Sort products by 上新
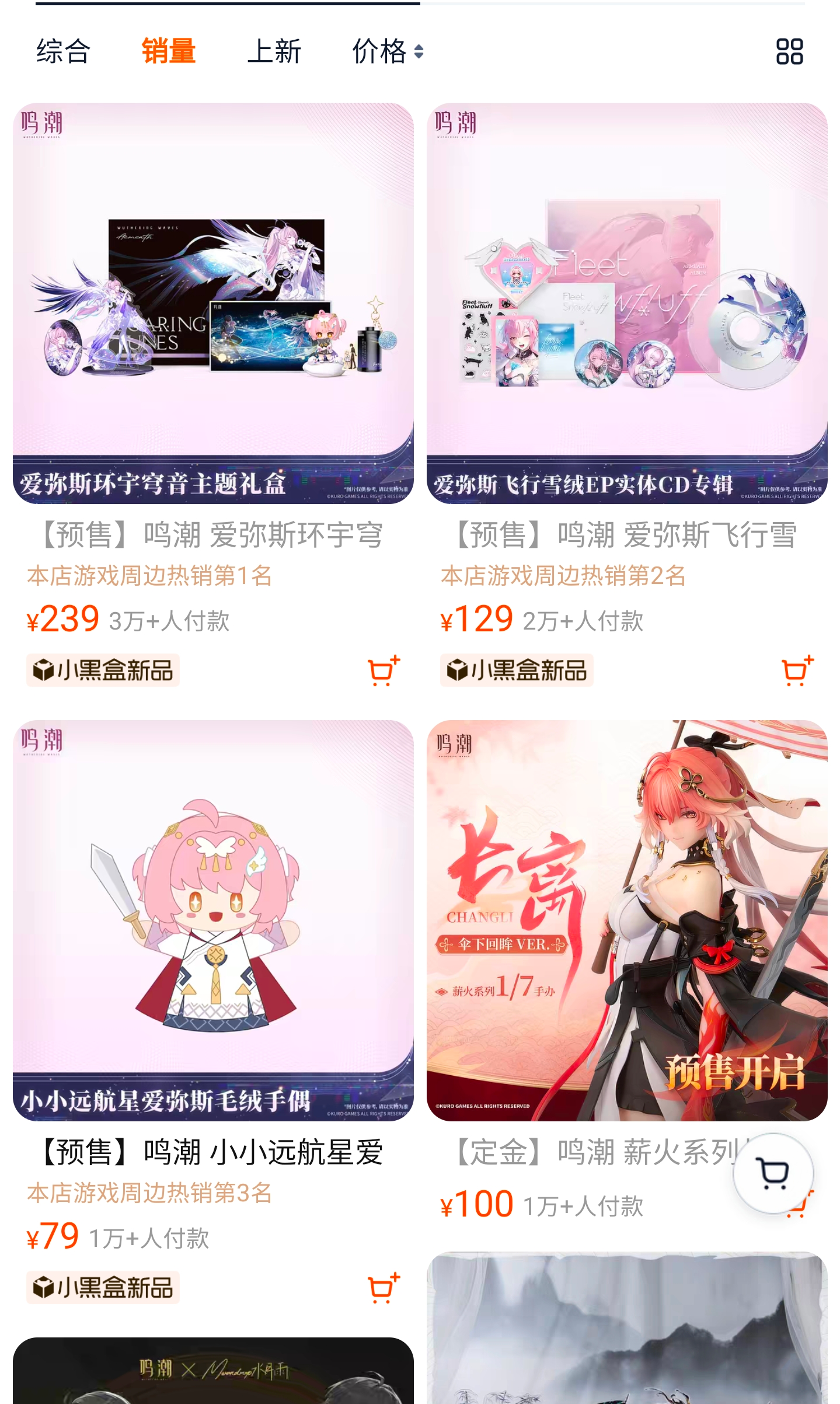Image resolution: width=840 pixels, height=1404 pixels. [x=274, y=51]
